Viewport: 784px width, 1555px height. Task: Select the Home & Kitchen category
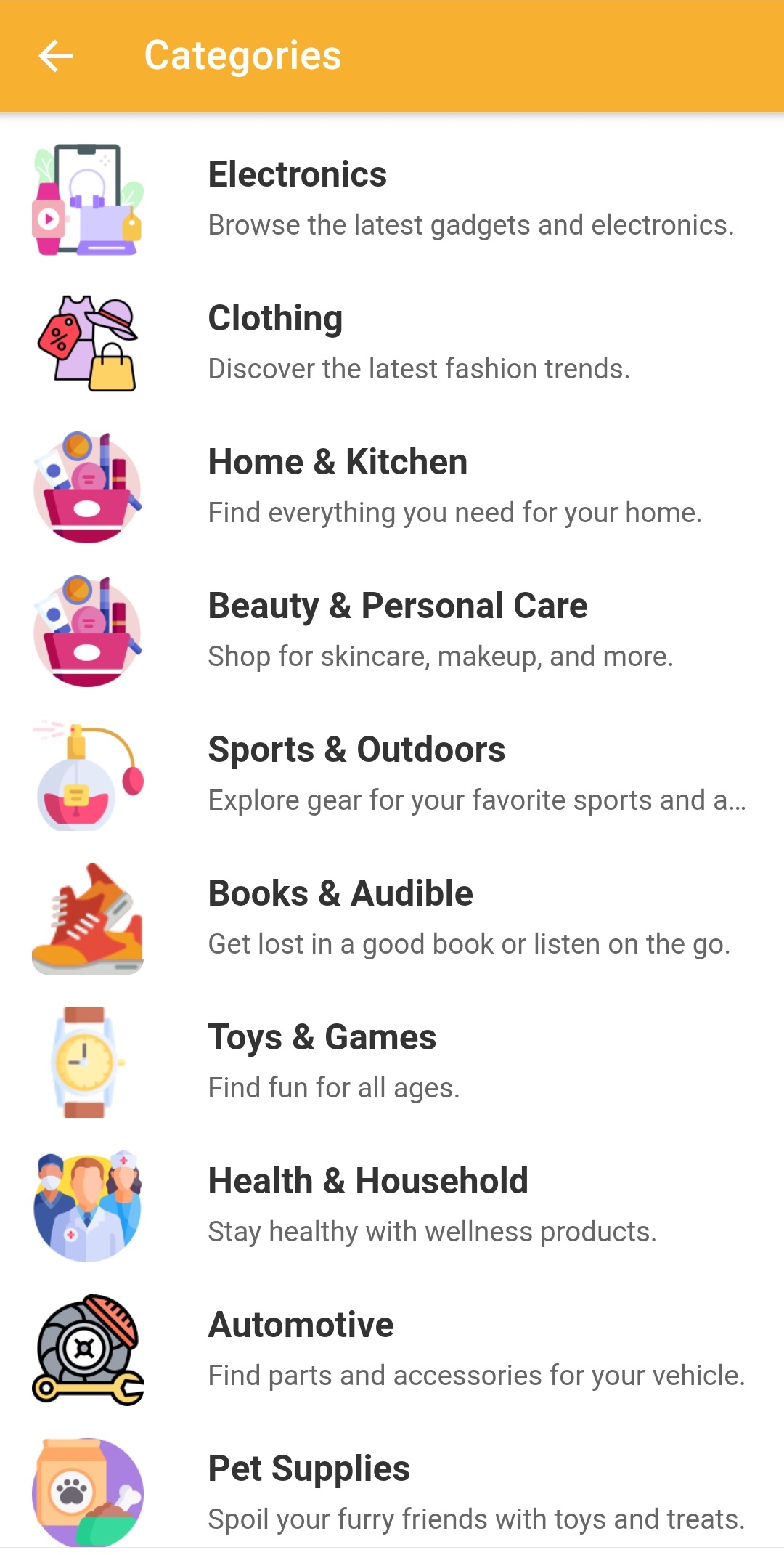pyautogui.click(x=392, y=486)
